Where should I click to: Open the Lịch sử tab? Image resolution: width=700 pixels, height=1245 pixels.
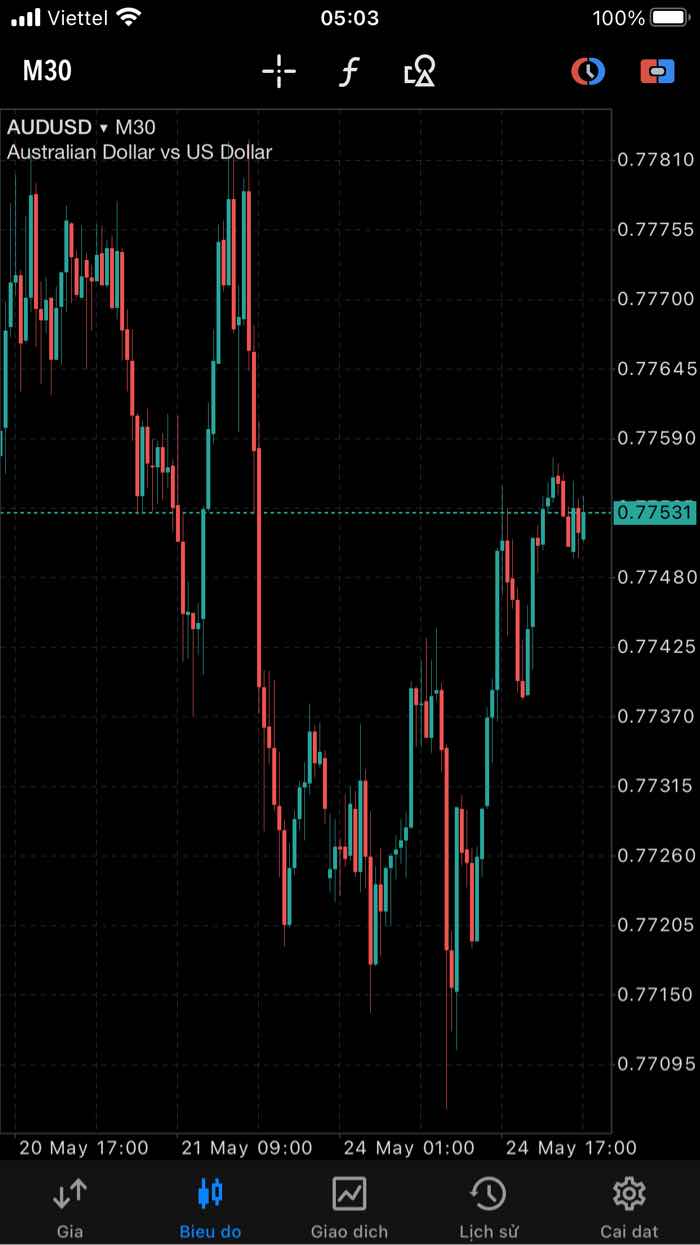[488, 1207]
